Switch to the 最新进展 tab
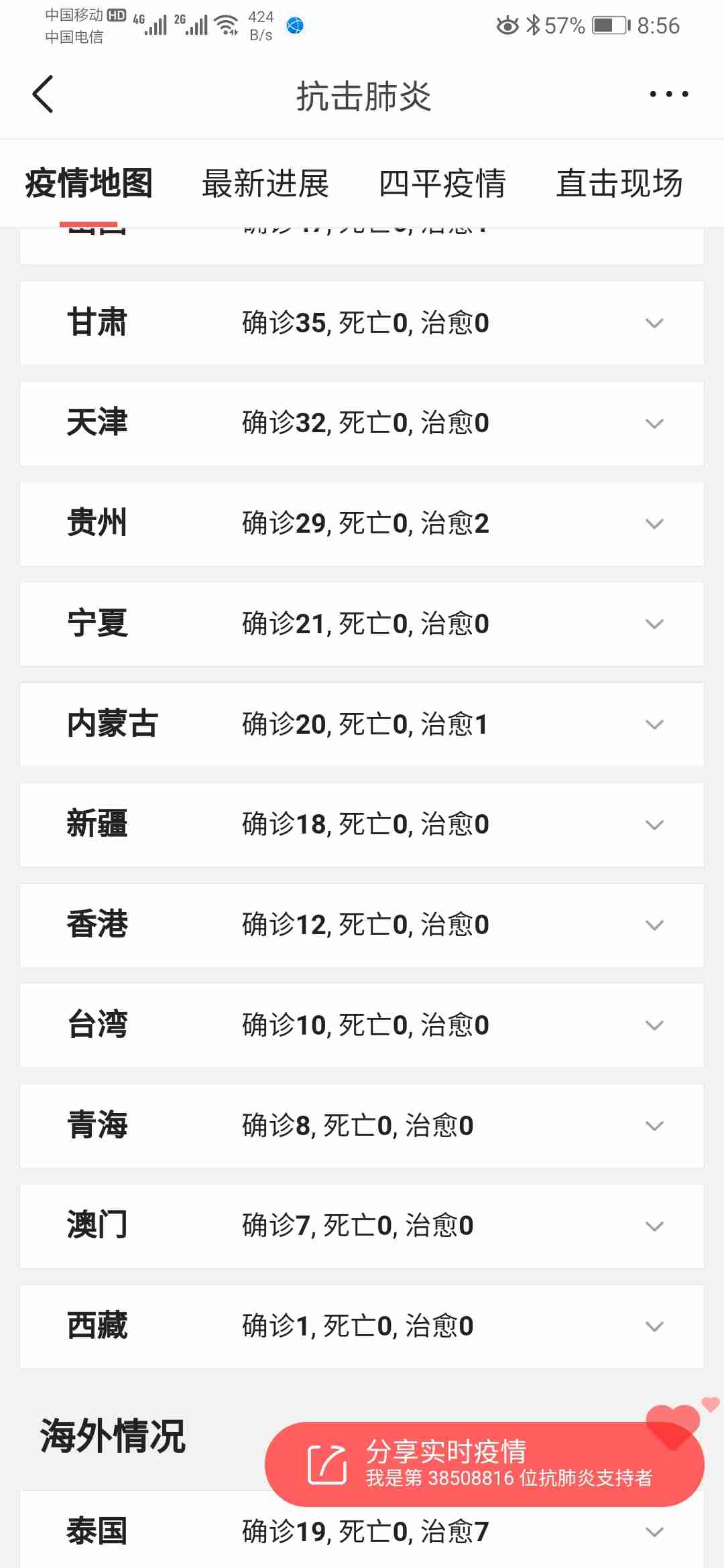The width and height of the screenshot is (724, 1568). pyautogui.click(x=265, y=184)
